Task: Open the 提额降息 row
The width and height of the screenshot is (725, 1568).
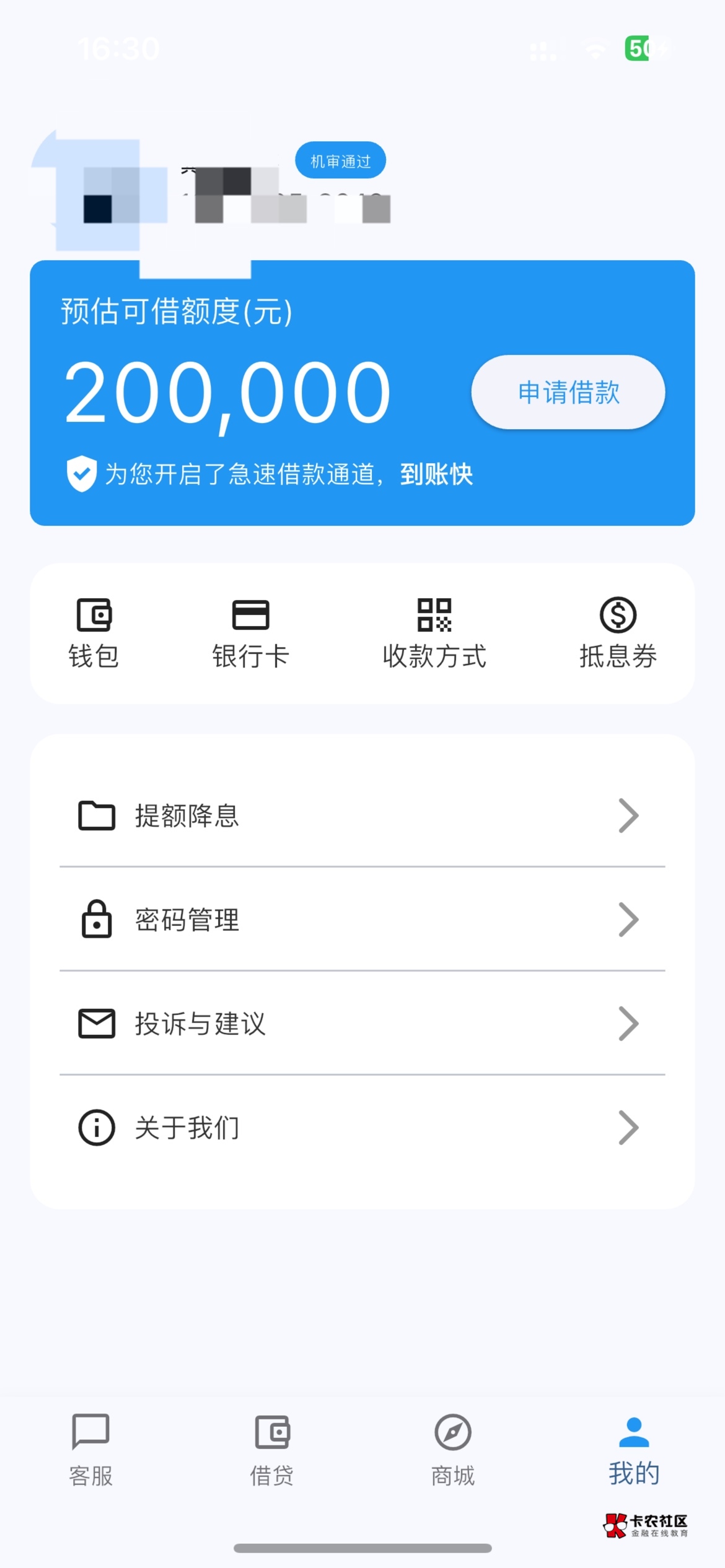Action: point(362,816)
